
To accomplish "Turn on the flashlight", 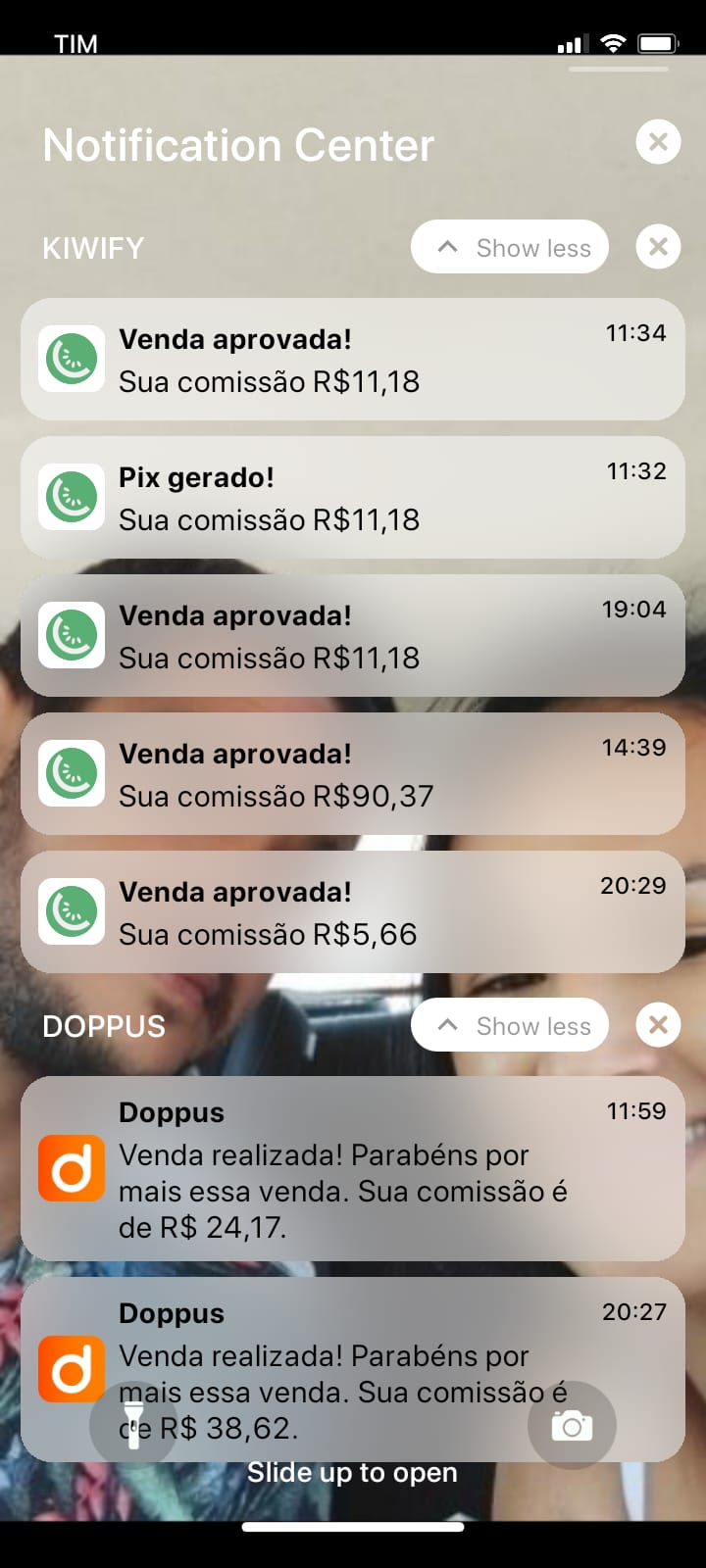I will click(x=133, y=1425).
